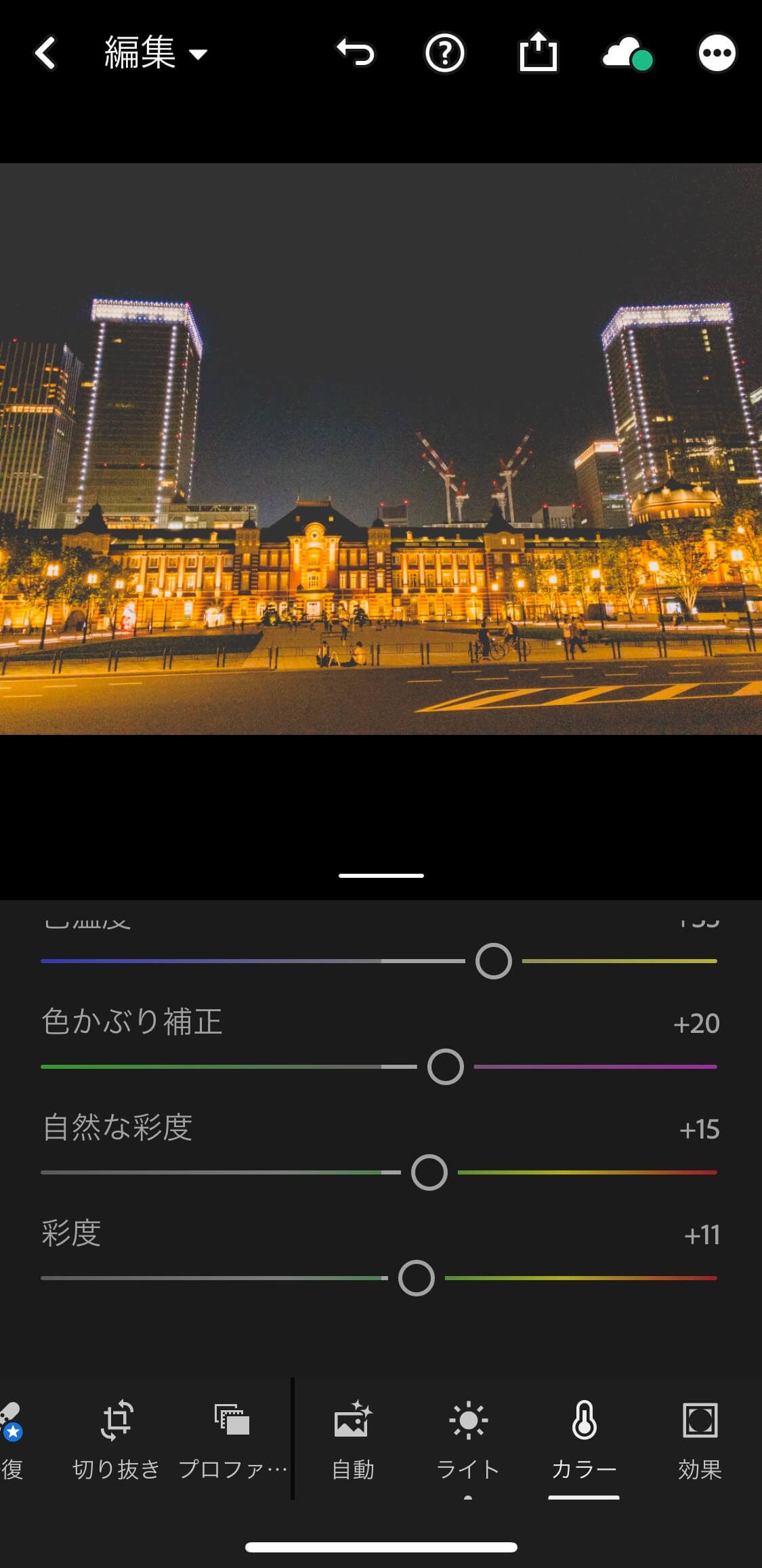762x1568 pixels.
Task: Open the 編集 dropdown menu
Action: (x=155, y=53)
